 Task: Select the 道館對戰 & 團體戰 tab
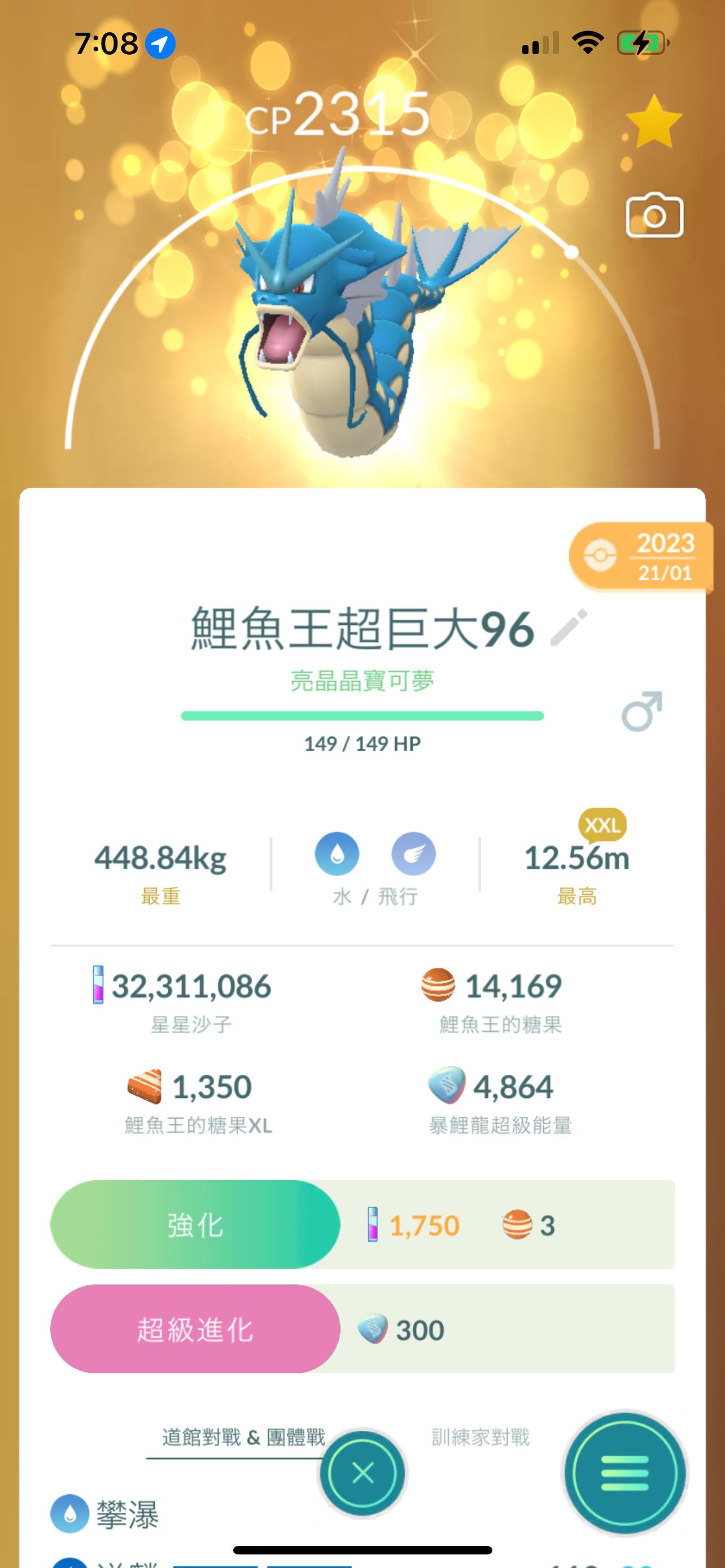[243, 1437]
